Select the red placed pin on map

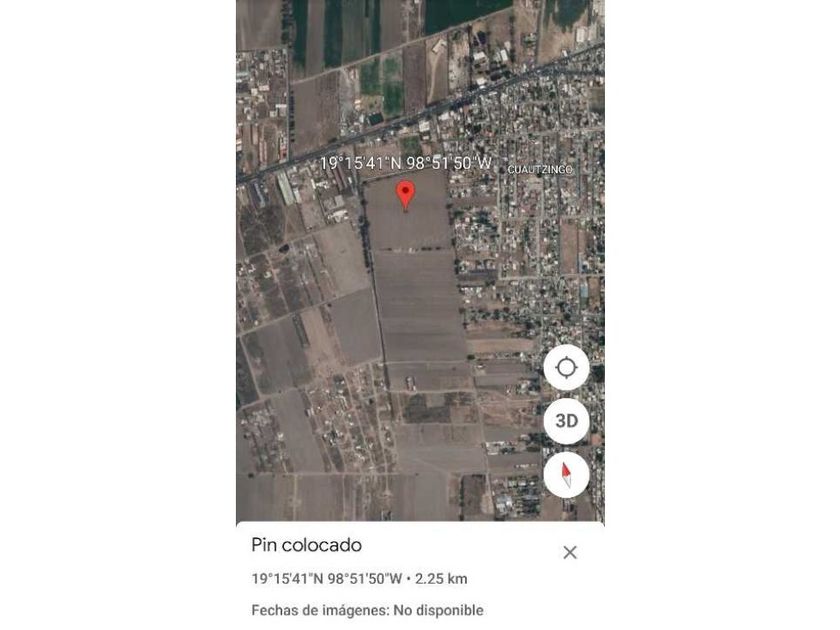(405, 194)
